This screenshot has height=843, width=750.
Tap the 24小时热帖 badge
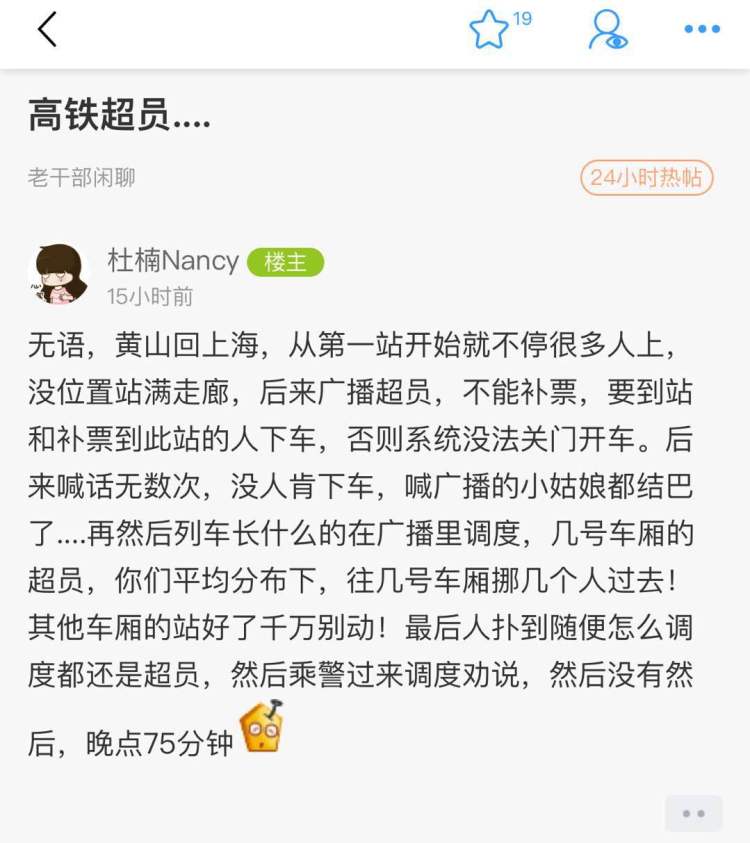(646, 178)
